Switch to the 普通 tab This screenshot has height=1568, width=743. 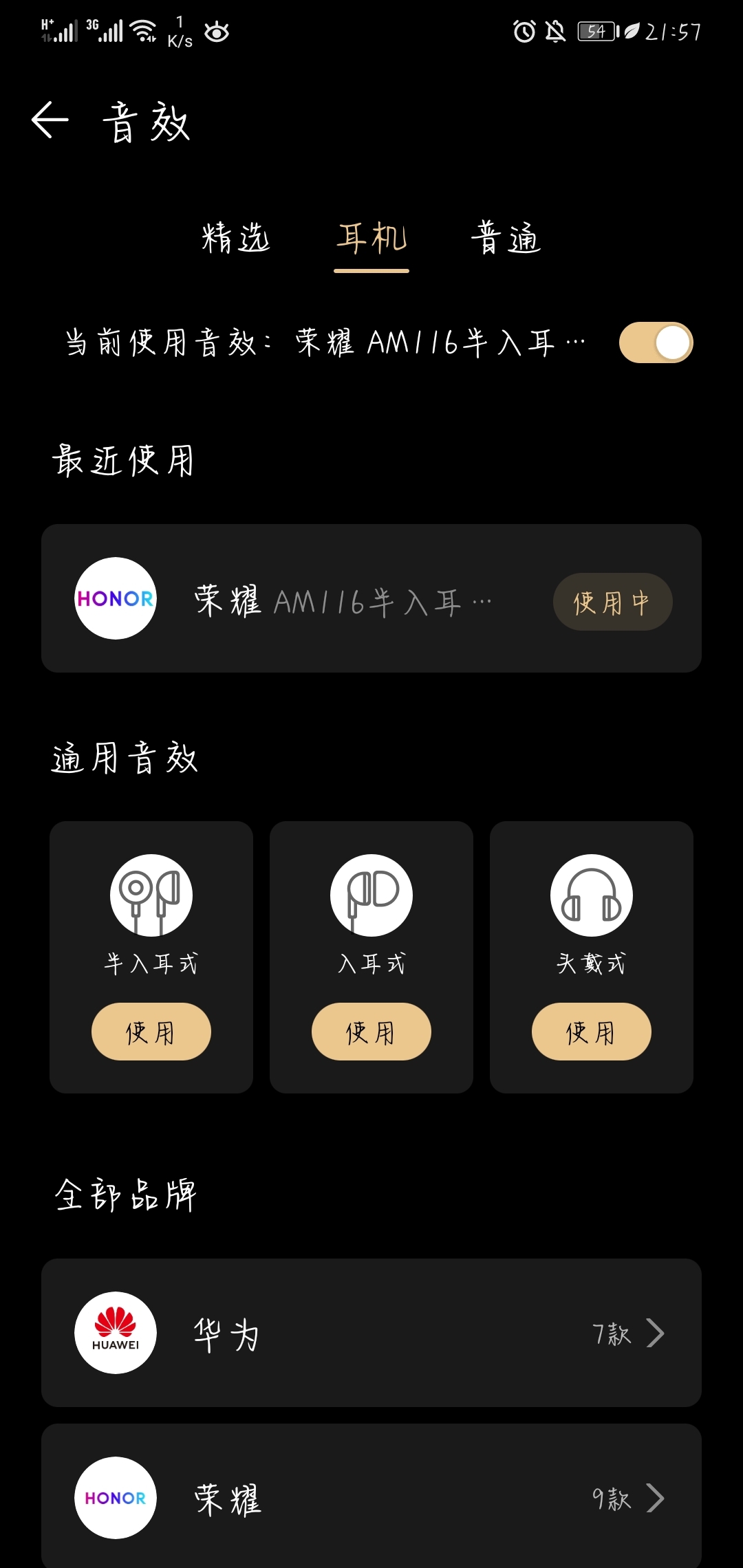tap(507, 239)
